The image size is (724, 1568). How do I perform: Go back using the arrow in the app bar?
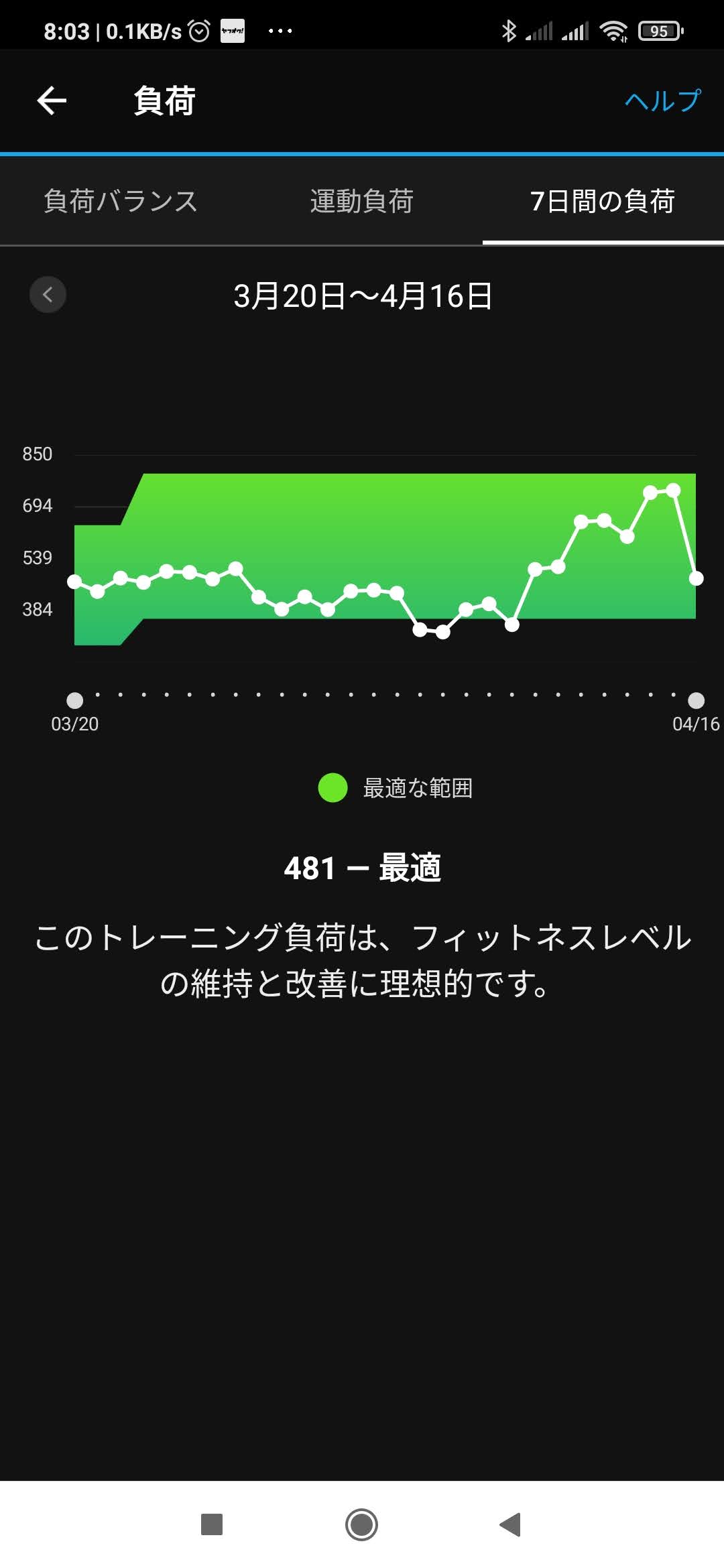[52, 101]
